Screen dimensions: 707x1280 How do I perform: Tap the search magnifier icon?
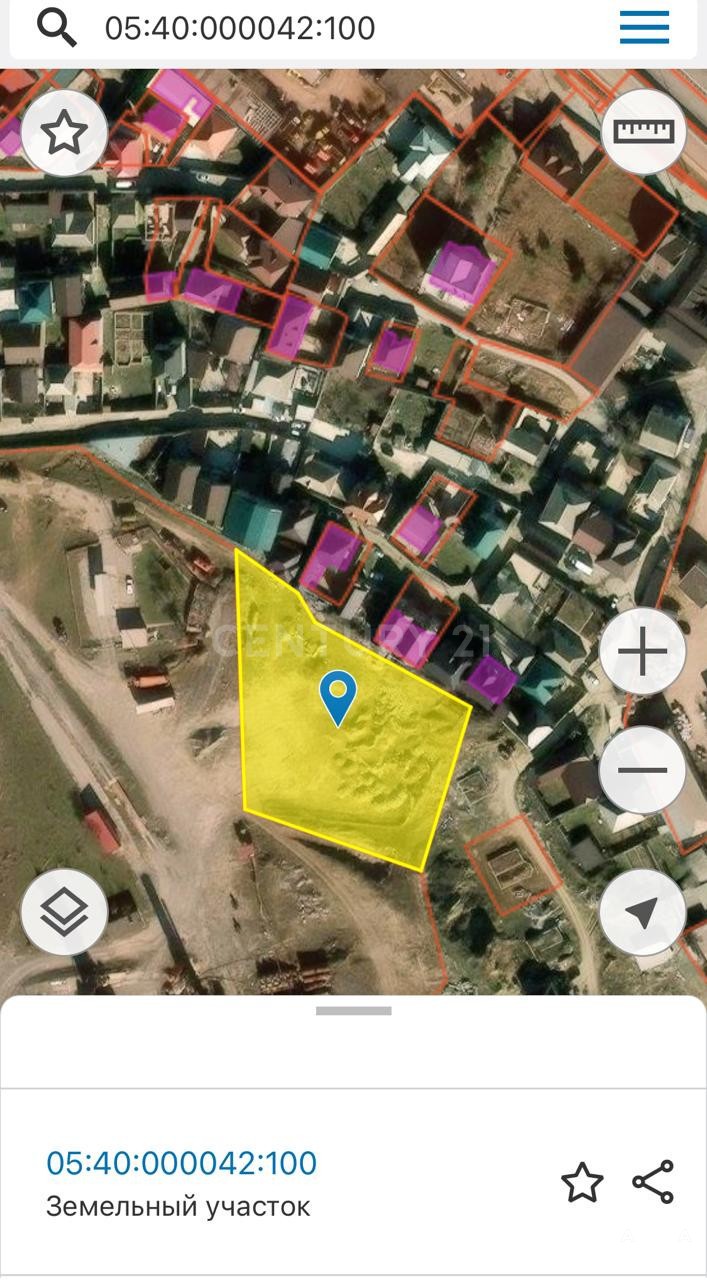(57, 28)
